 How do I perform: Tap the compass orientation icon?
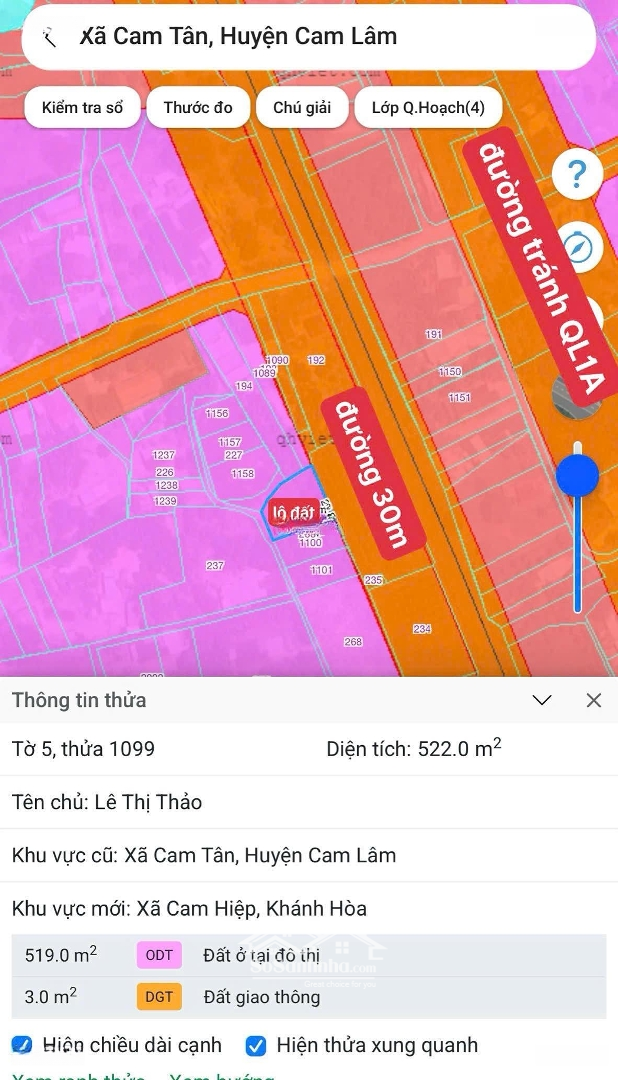click(578, 247)
